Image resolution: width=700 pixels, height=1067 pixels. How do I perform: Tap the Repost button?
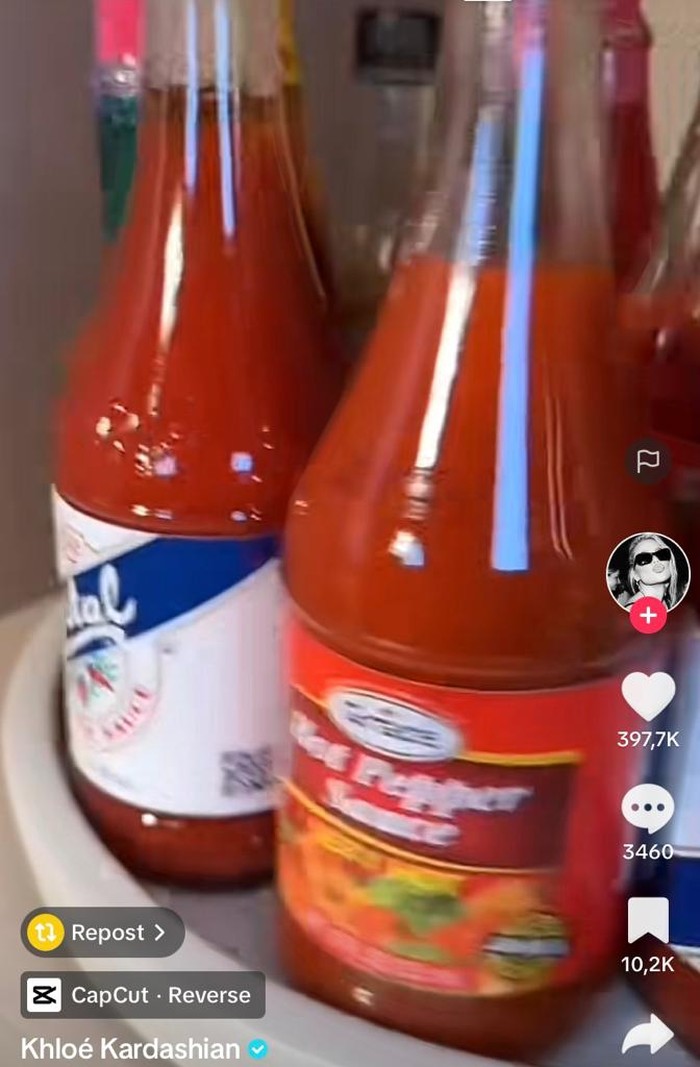[102, 933]
